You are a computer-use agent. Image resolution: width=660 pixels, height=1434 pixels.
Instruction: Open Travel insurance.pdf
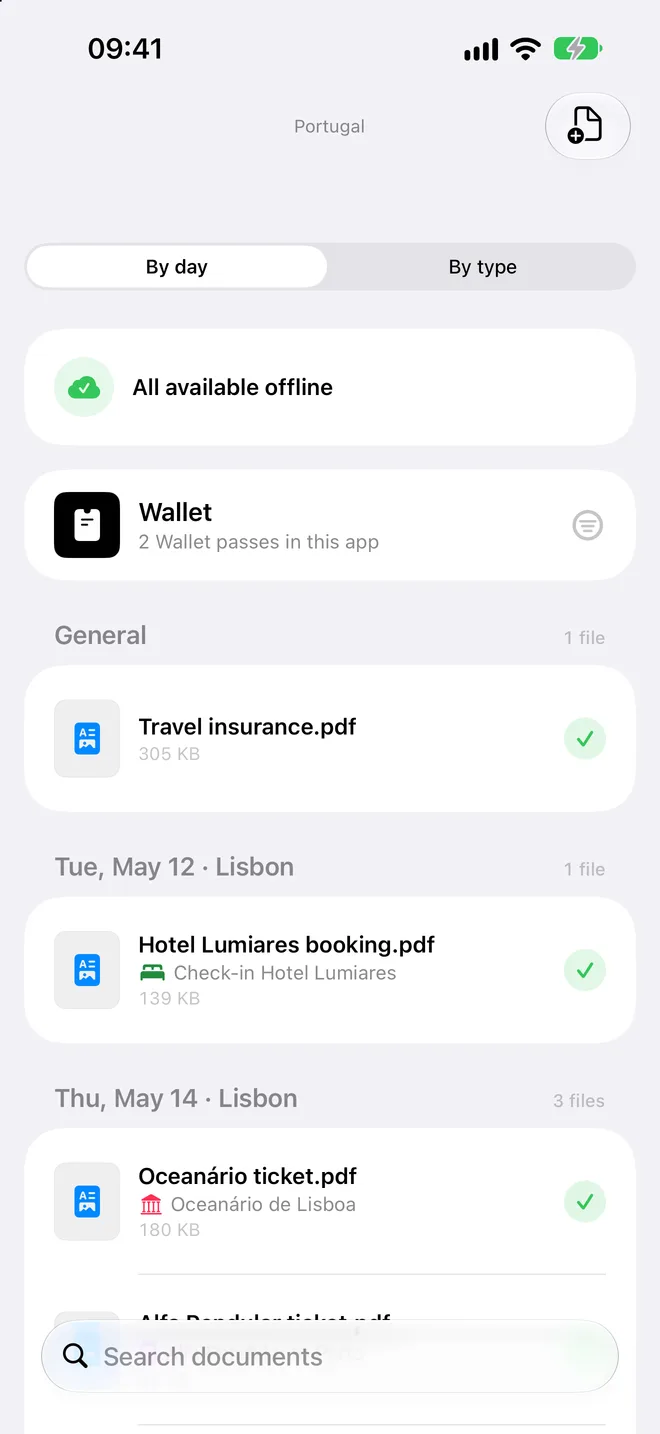pos(330,739)
